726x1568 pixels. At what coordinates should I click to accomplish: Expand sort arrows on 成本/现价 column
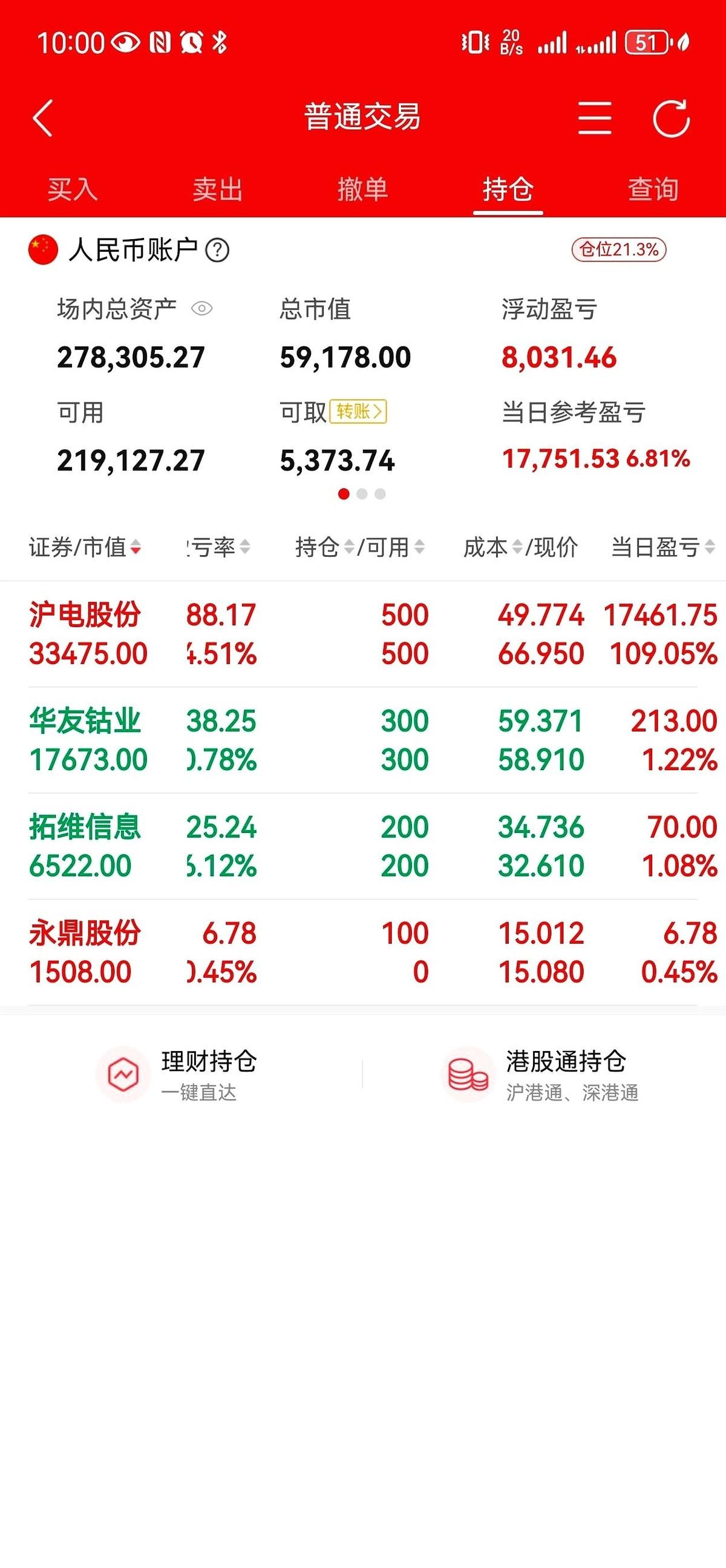(x=518, y=547)
